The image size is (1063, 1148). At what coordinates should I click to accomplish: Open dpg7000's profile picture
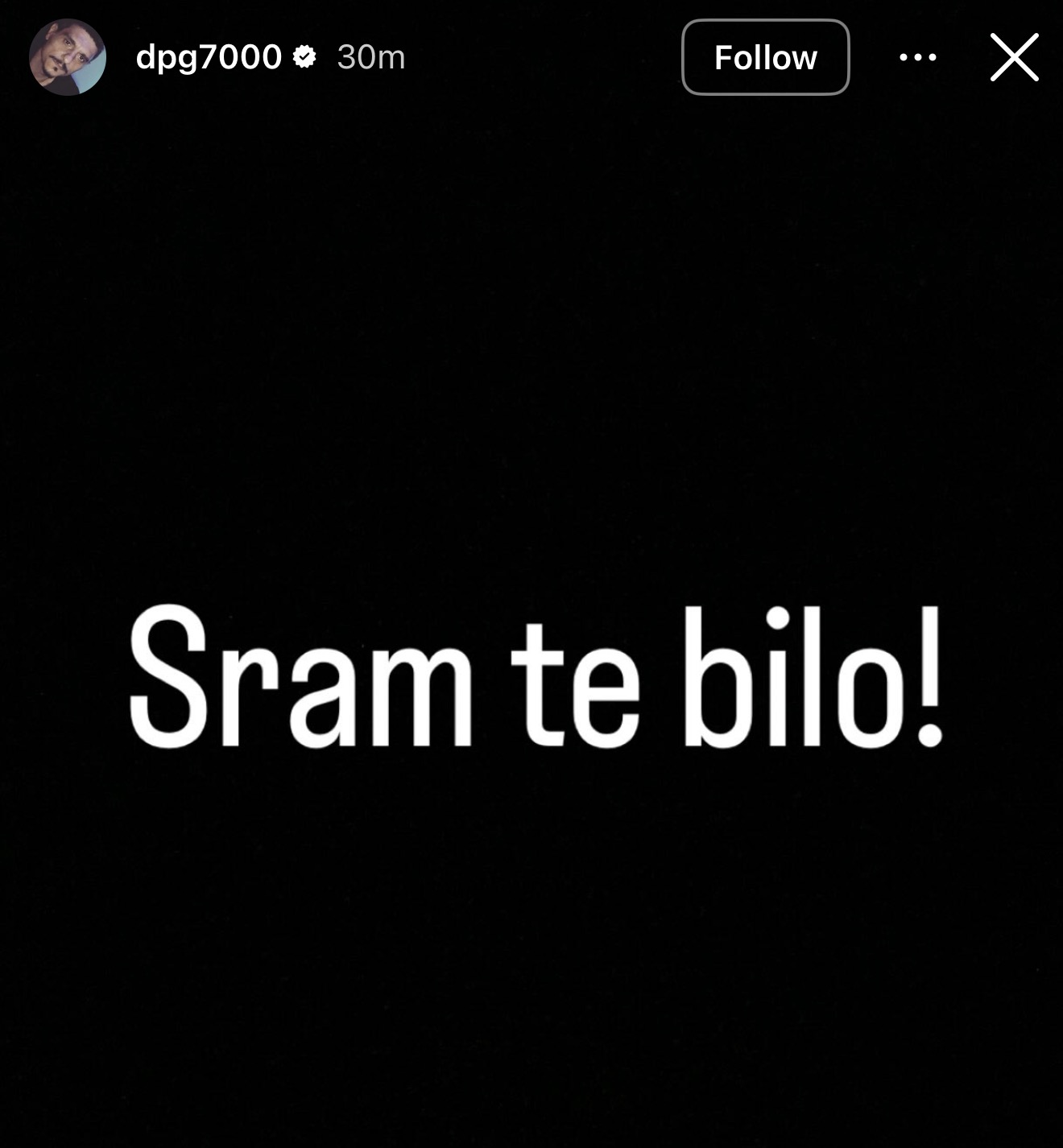pos(68,57)
